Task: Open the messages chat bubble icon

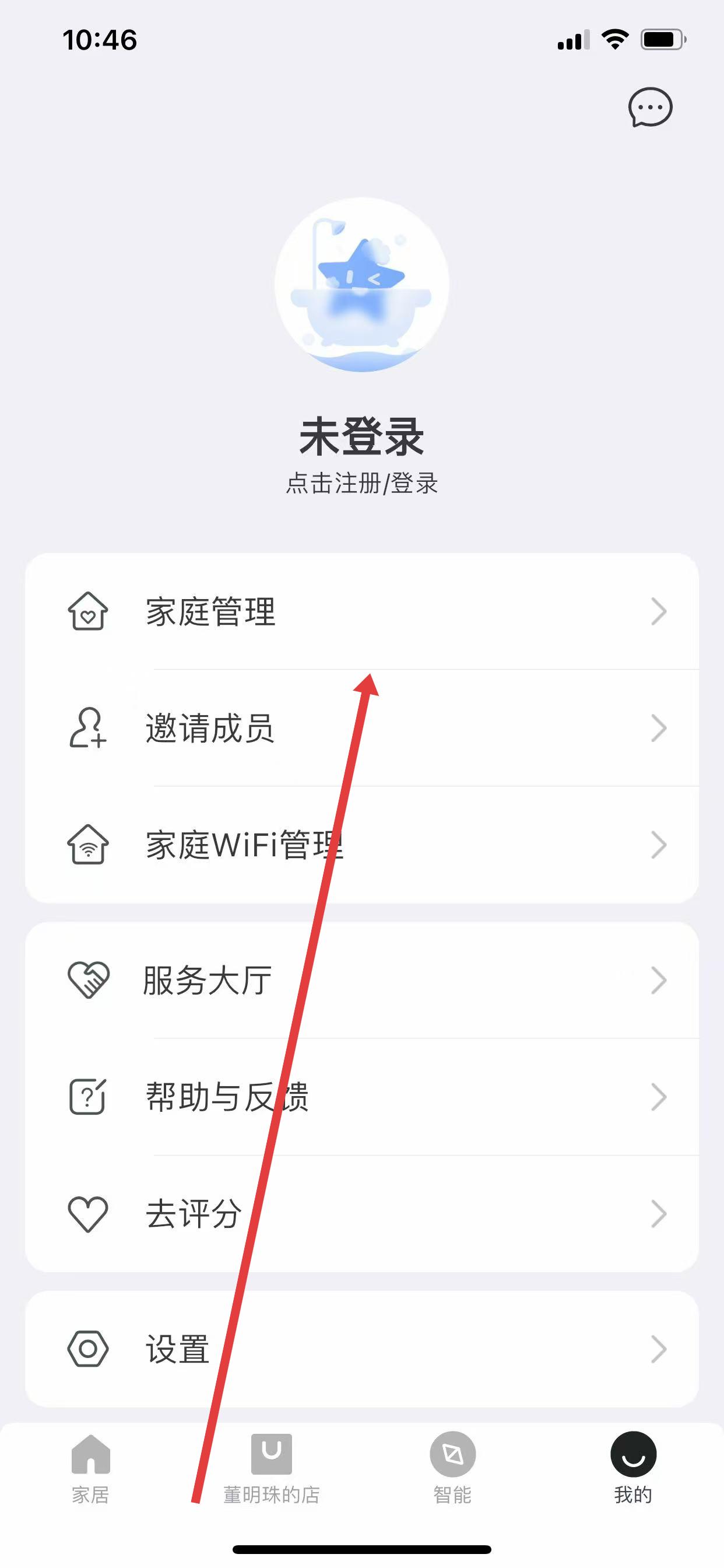Action: 650,107
